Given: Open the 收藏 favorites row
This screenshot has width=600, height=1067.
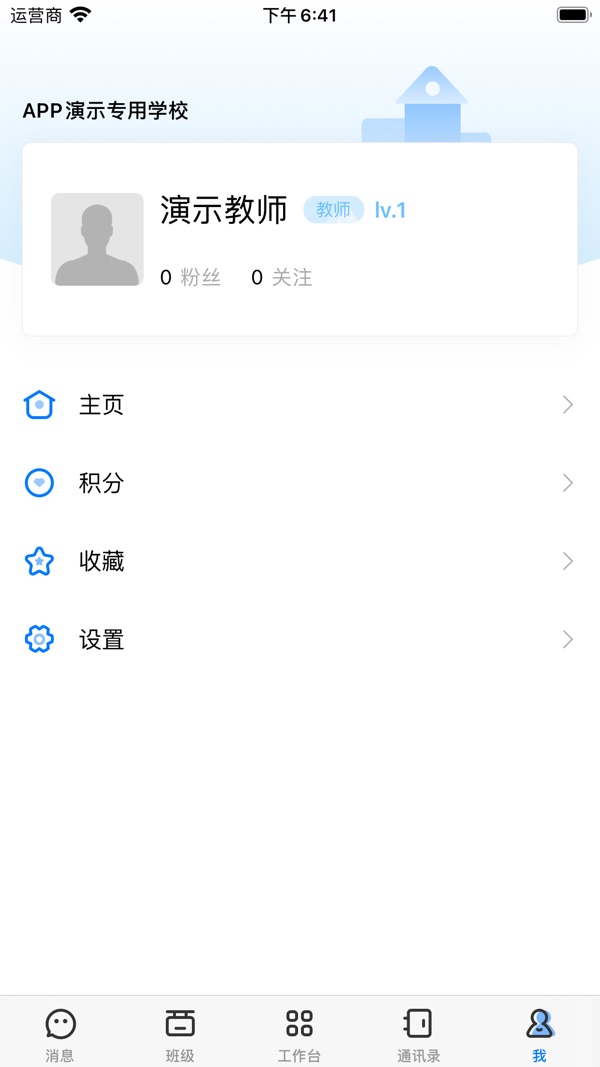Looking at the screenshot, I should (300, 562).
